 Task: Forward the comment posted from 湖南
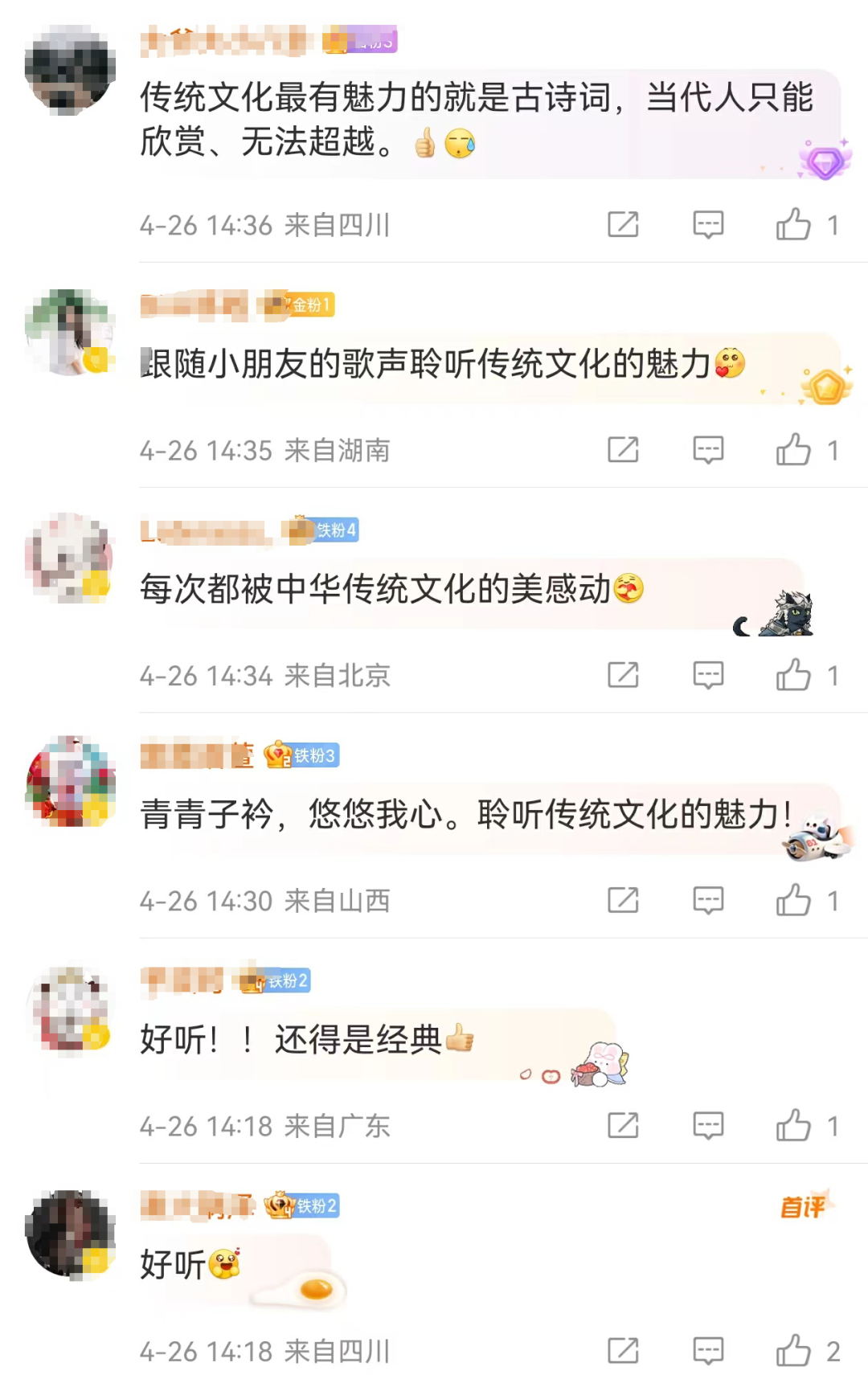(623, 450)
